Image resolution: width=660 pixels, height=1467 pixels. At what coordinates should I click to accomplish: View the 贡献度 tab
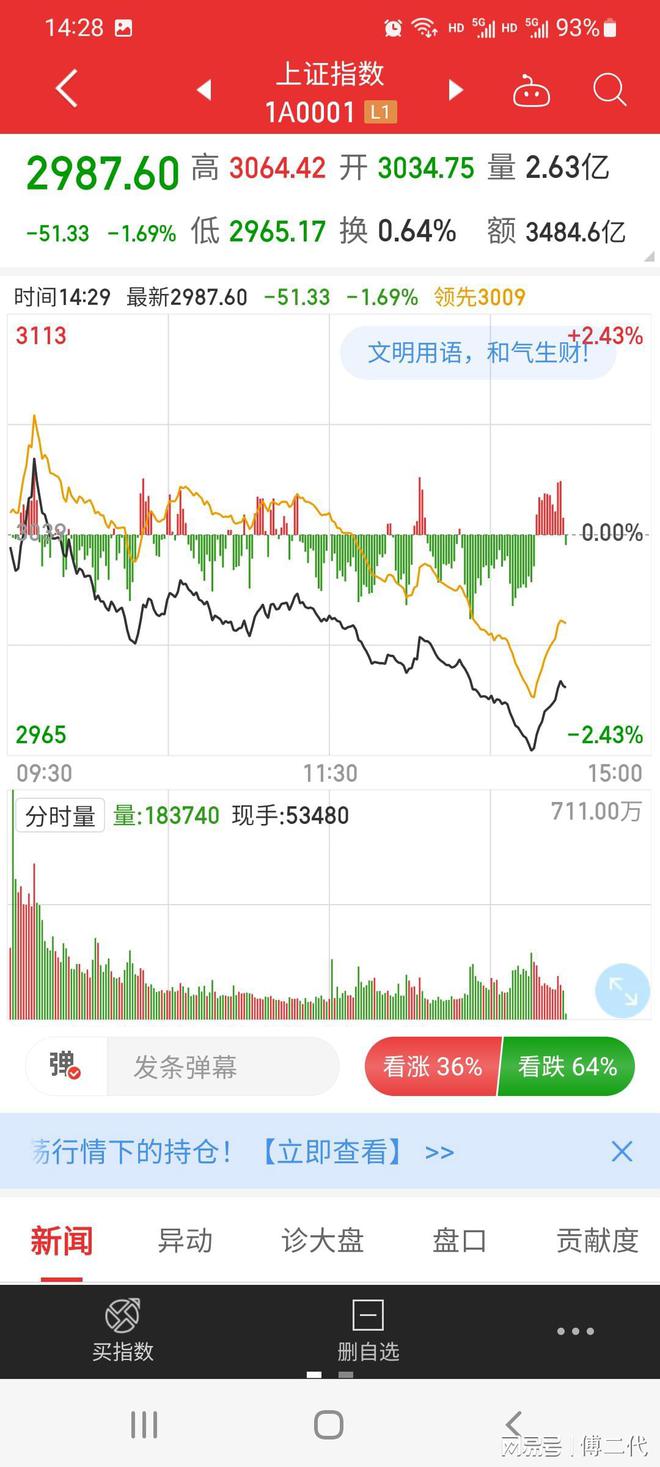pos(597,1241)
